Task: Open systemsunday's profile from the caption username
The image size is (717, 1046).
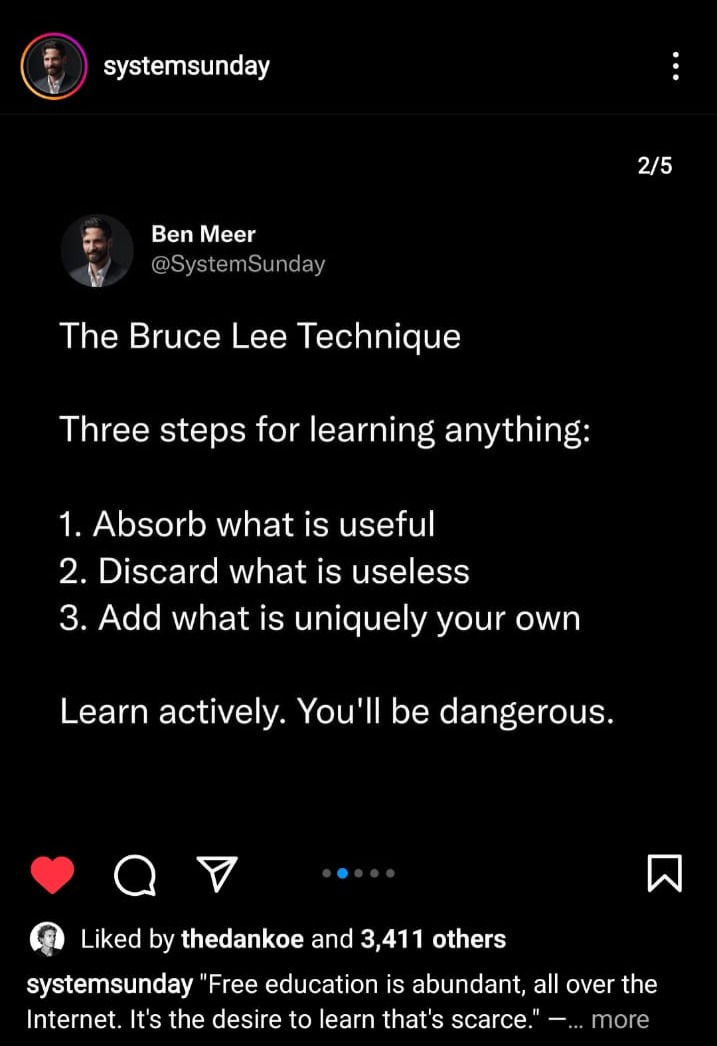Action: tap(109, 984)
